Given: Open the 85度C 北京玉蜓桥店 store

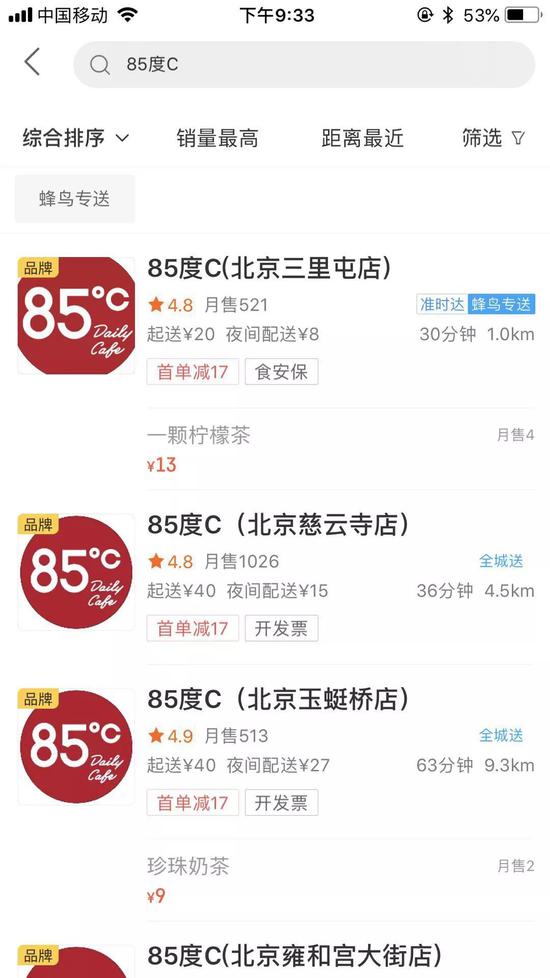Looking at the screenshot, I should click(275, 751).
